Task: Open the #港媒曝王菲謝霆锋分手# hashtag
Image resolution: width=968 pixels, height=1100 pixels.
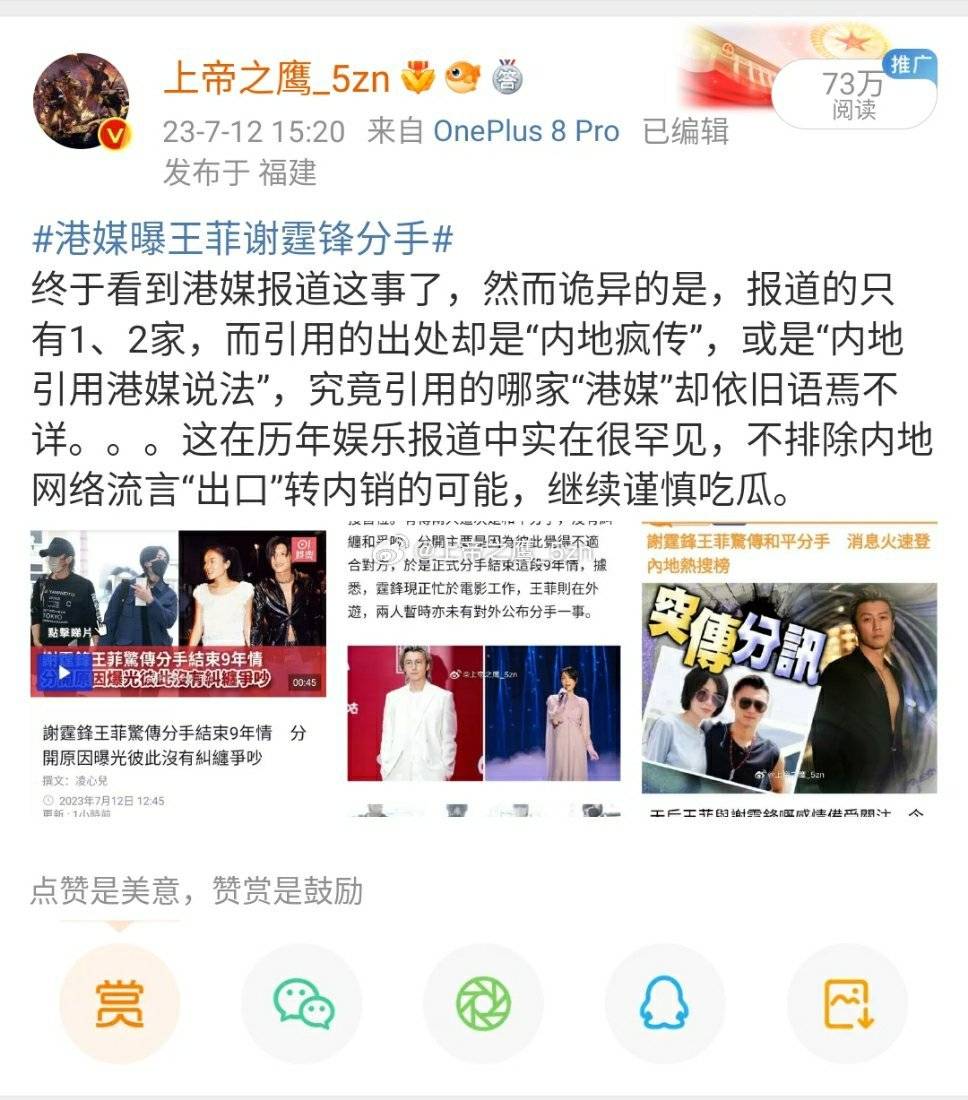Action: coord(243,240)
